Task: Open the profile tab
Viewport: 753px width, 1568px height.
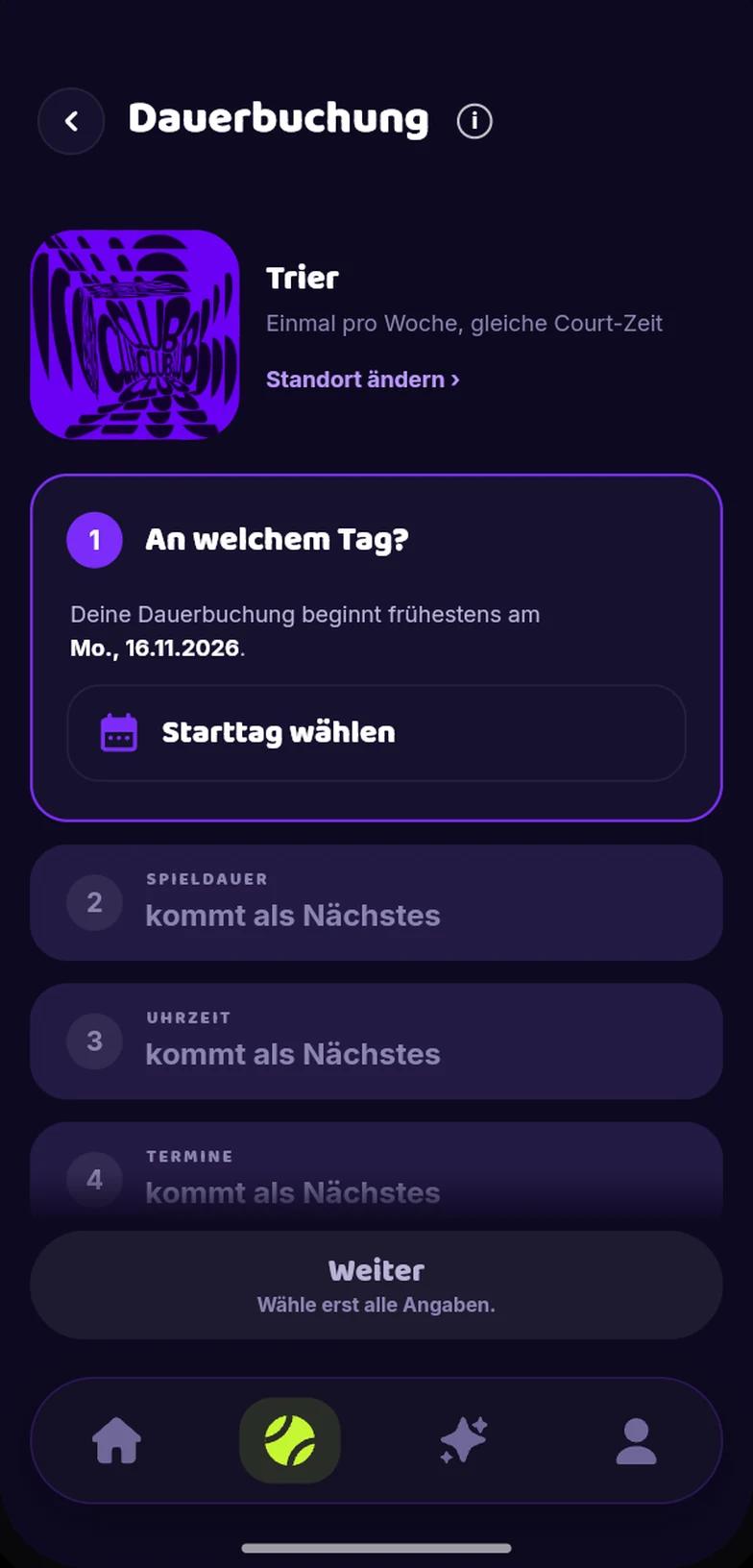Action: 636,1441
